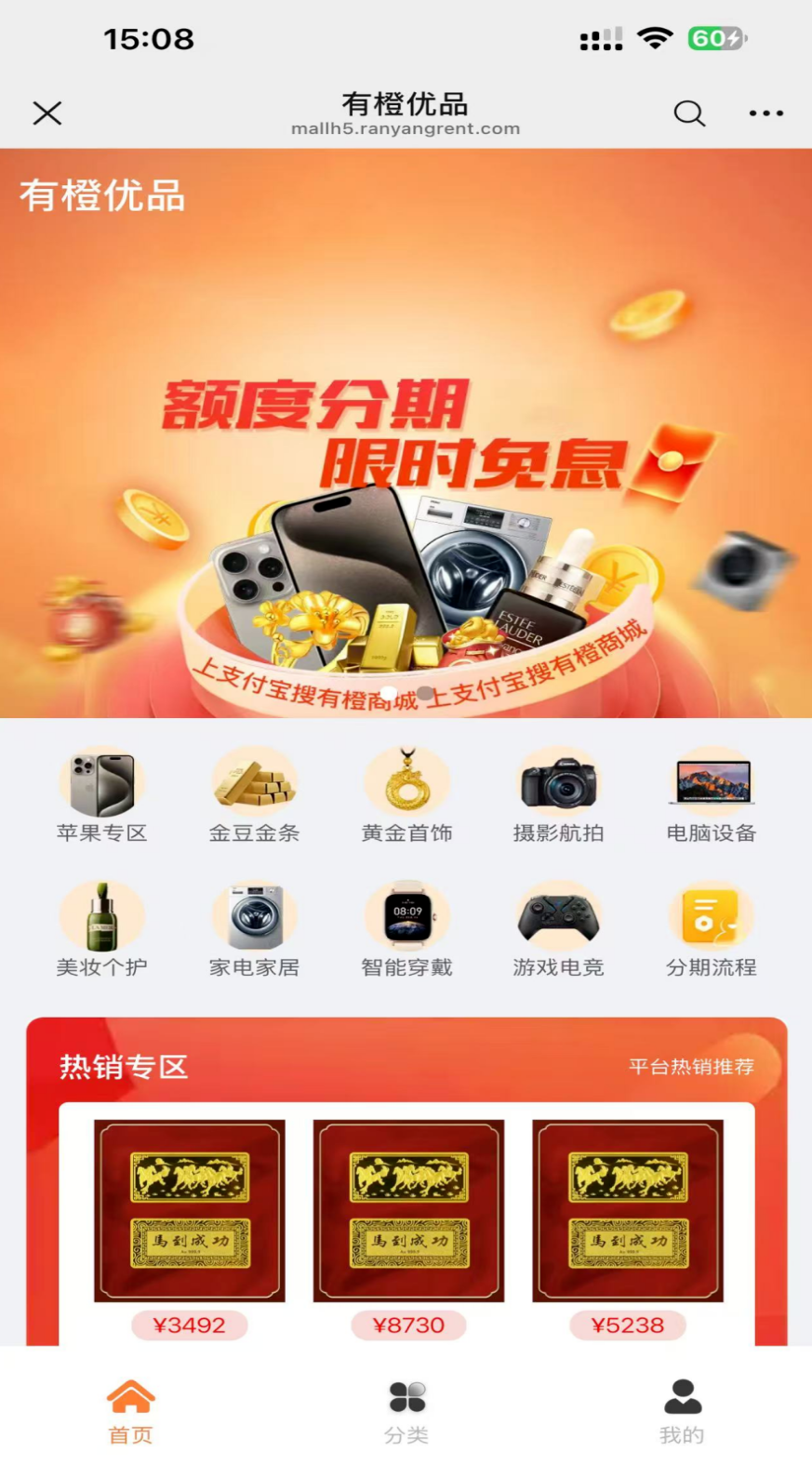The image size is (812, 1465).
Task: Close the 有橙优品 mini program page
Action: point(47,113)
